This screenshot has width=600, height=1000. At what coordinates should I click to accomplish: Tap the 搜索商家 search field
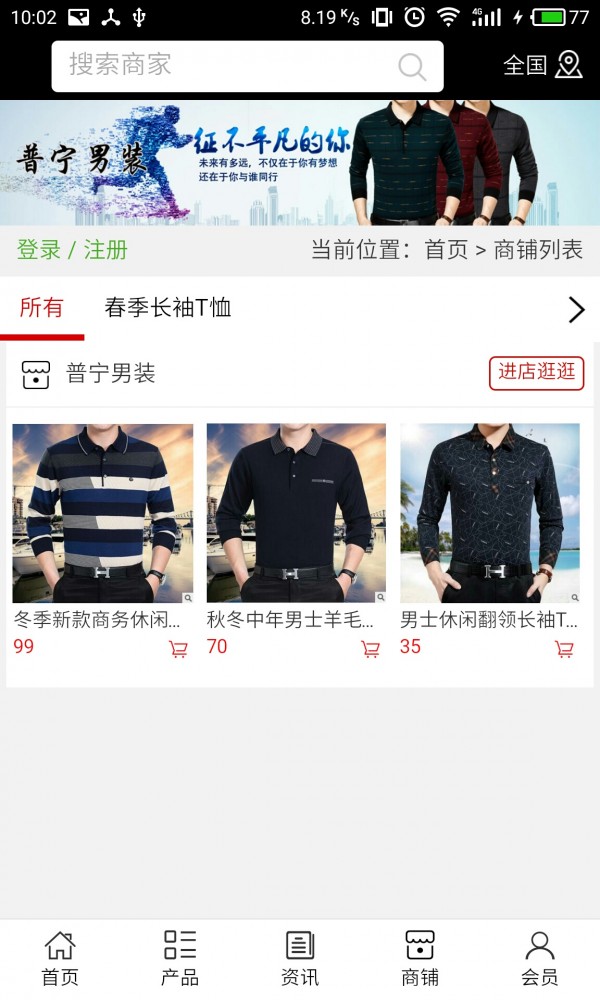pos(220,66)
